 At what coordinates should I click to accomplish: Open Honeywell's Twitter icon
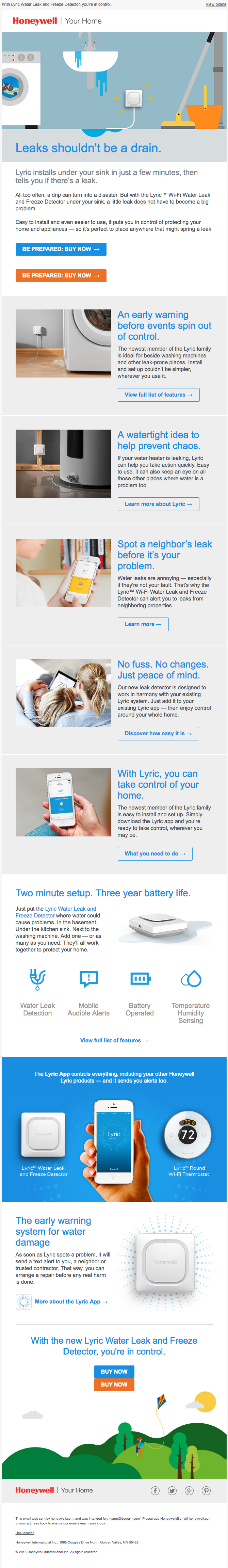click(x=172, y=1491)
